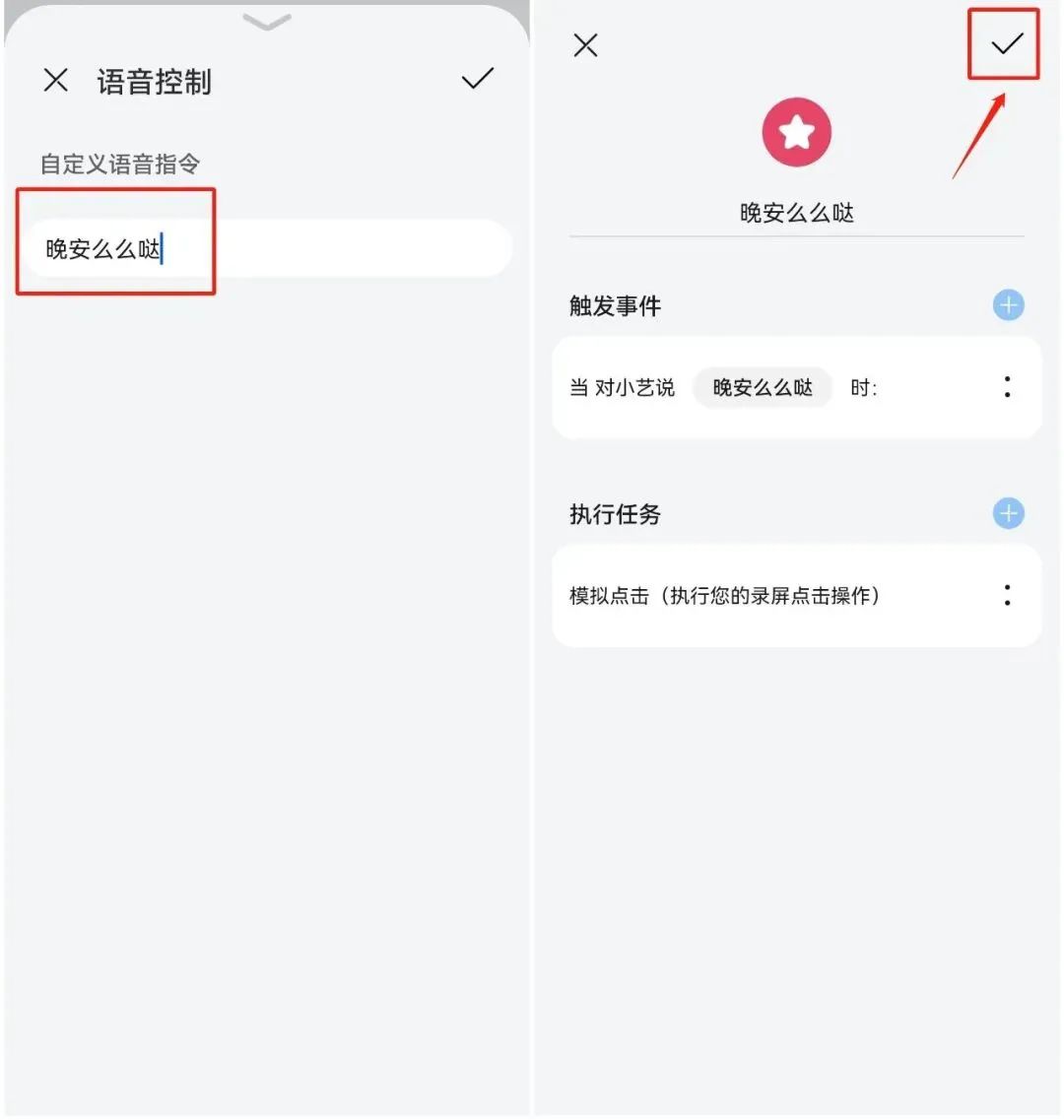The height and width of the screenshot is (1120, 1064).
Task: Switch focus to the 语音控制 title bar
Action: [x=154, y=83]
